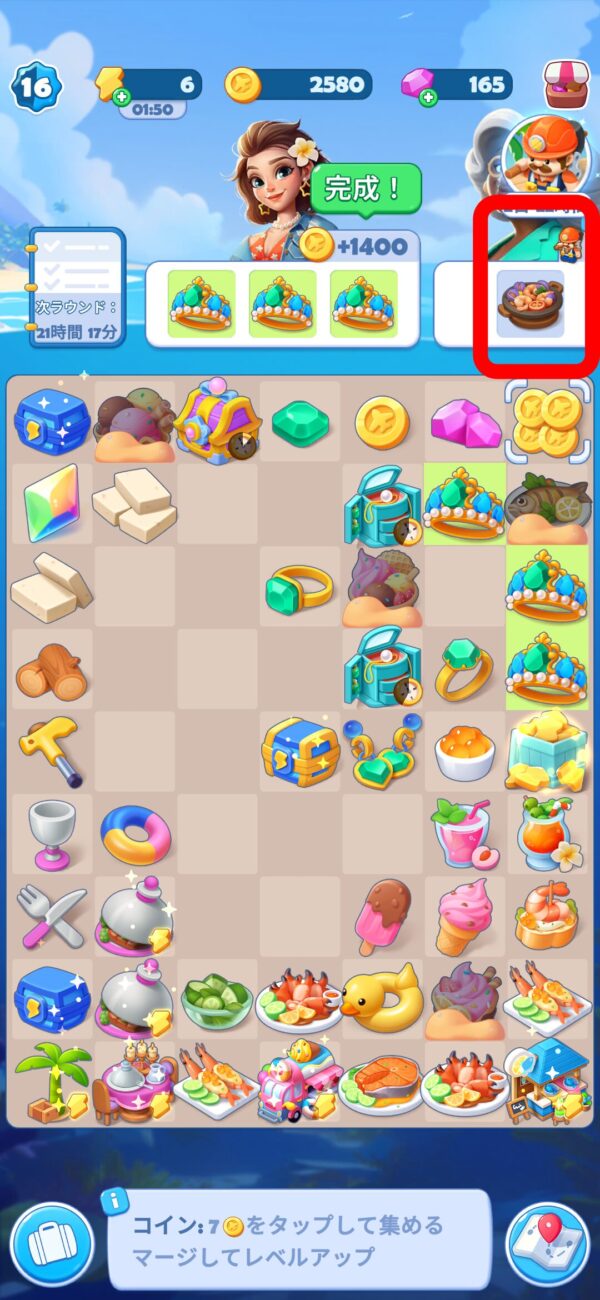Screen dimensions: 600x1300
Task: Select the rainbow crystal card item
Action: pos(52,504)
